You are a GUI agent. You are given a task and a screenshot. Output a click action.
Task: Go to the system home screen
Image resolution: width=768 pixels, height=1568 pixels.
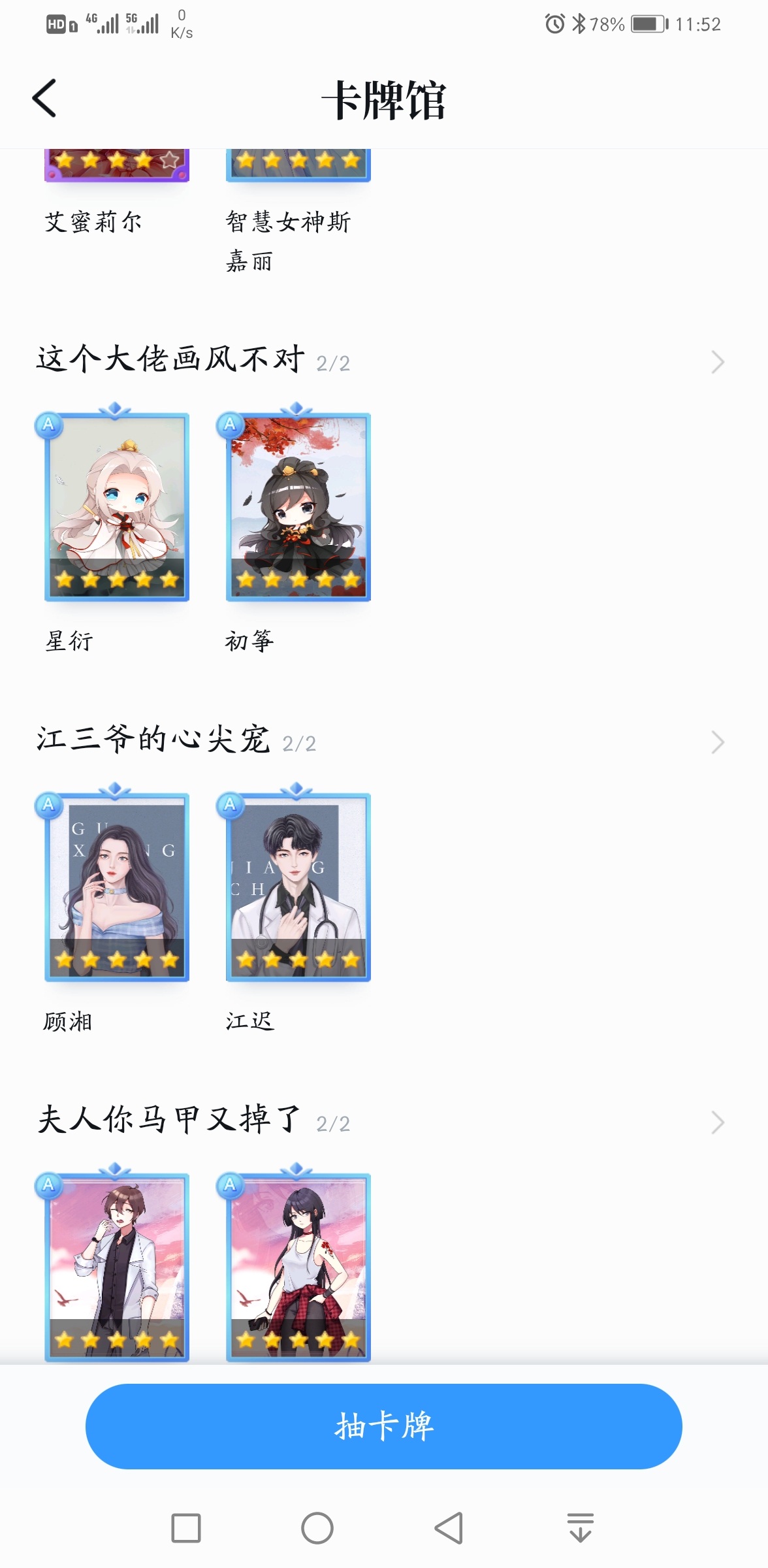[x=317, y=1528]
